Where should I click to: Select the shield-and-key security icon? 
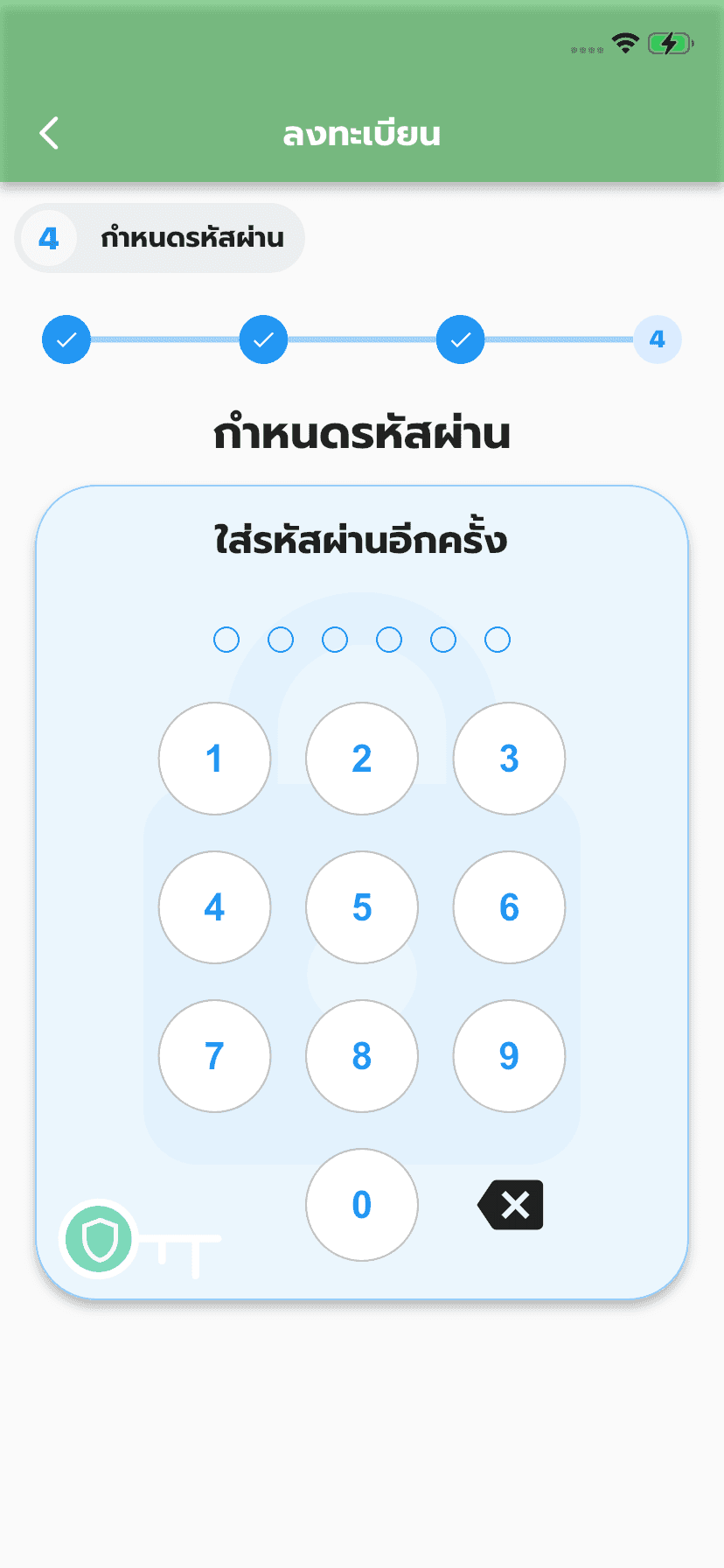tap(99, 1238)
